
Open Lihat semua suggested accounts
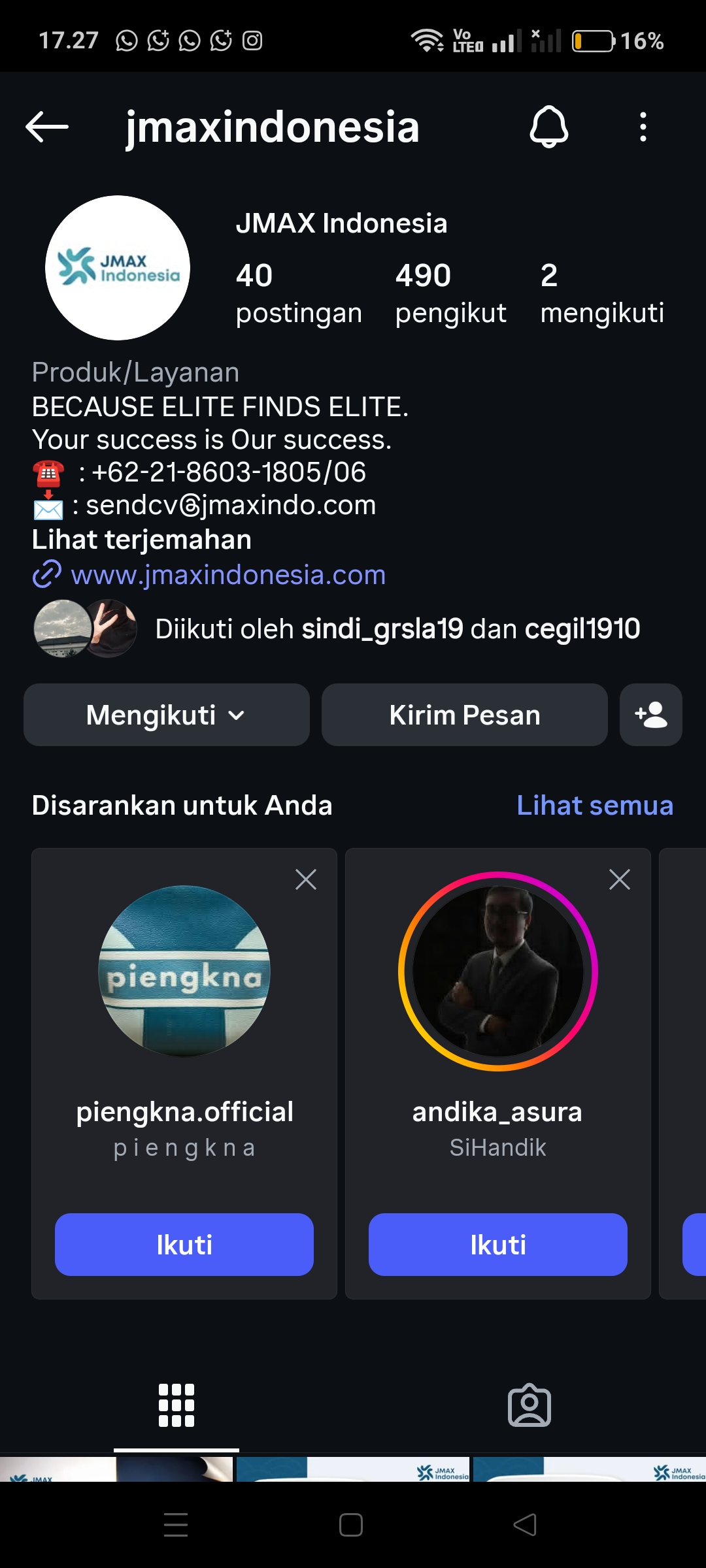point(594,806)
